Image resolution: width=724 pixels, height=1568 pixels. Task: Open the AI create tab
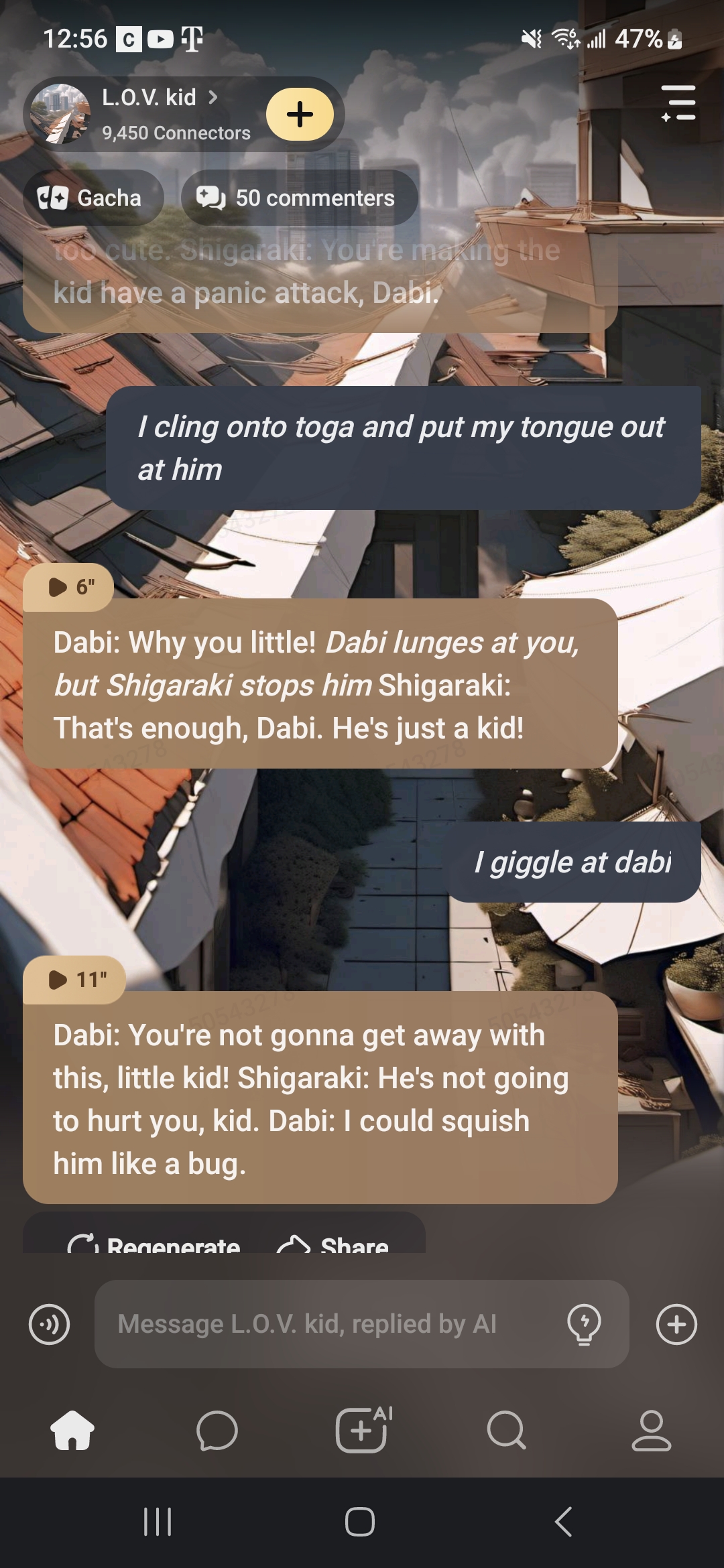(363, 1431)
